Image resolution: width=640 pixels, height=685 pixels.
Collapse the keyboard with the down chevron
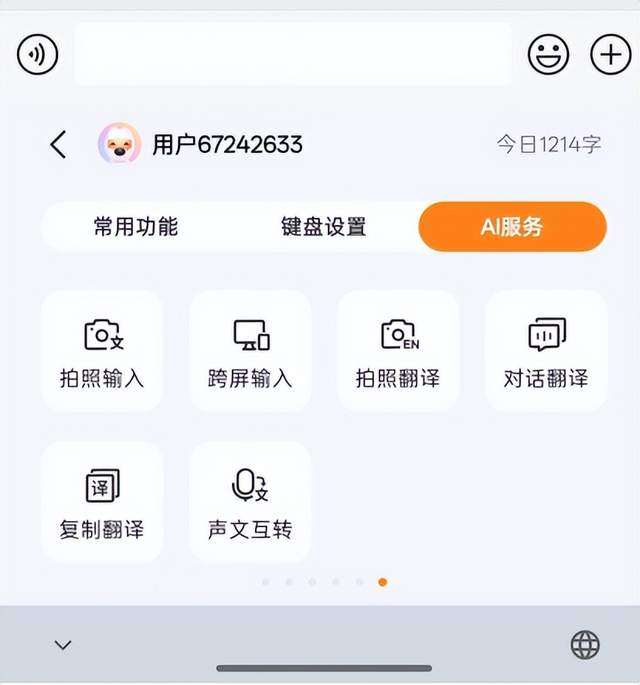(x=63, y=645)
